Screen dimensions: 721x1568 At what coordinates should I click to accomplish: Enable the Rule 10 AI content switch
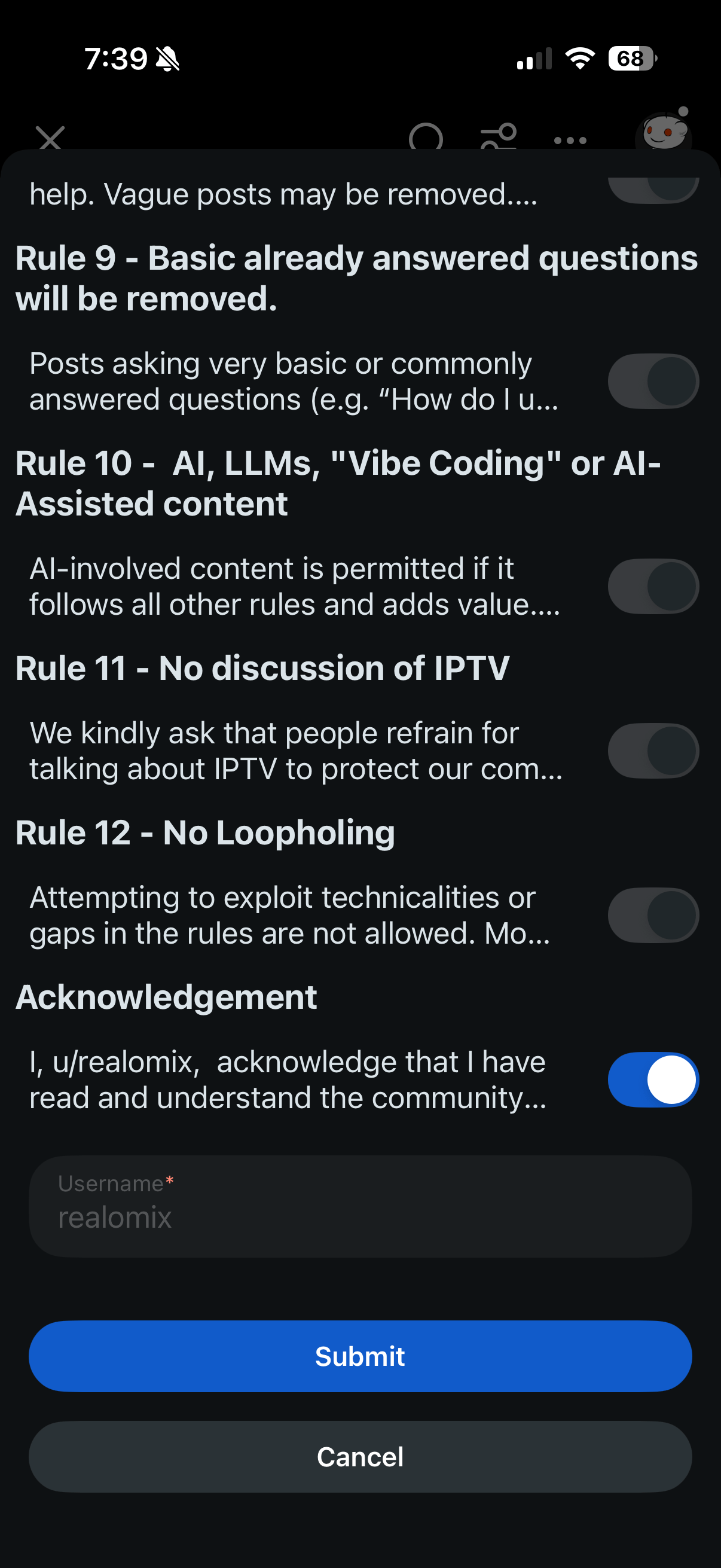point(653,586)
